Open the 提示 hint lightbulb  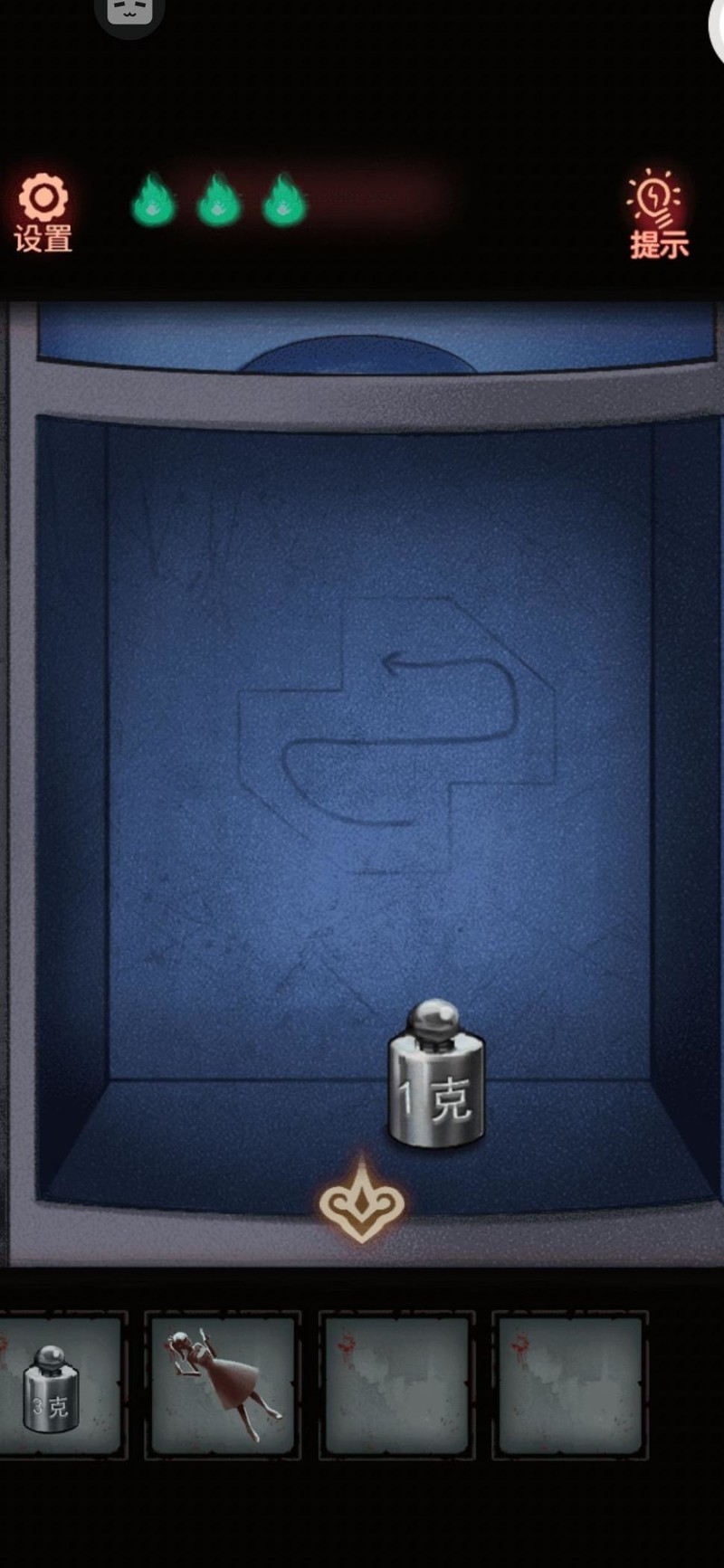pyautogui.click(x=658, y=214)
